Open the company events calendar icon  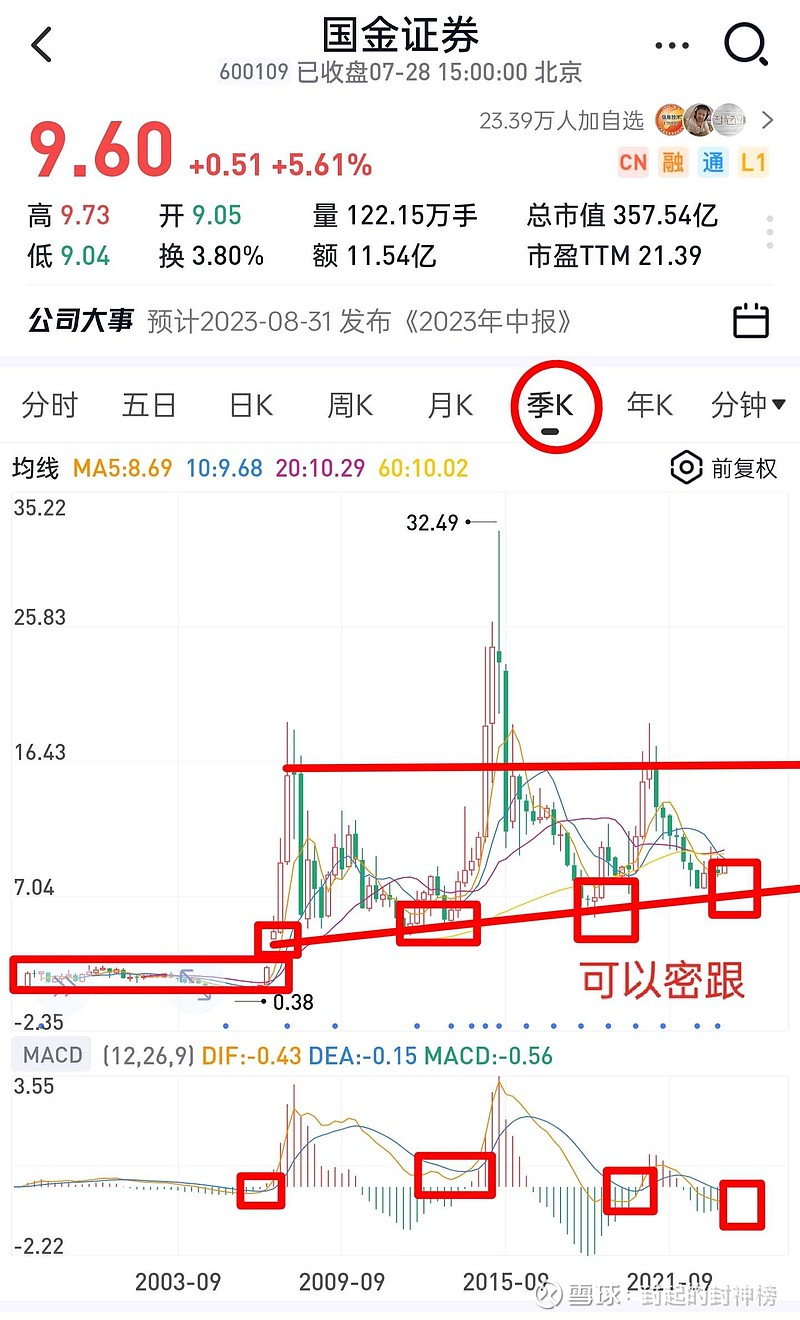tap(751, 321)
